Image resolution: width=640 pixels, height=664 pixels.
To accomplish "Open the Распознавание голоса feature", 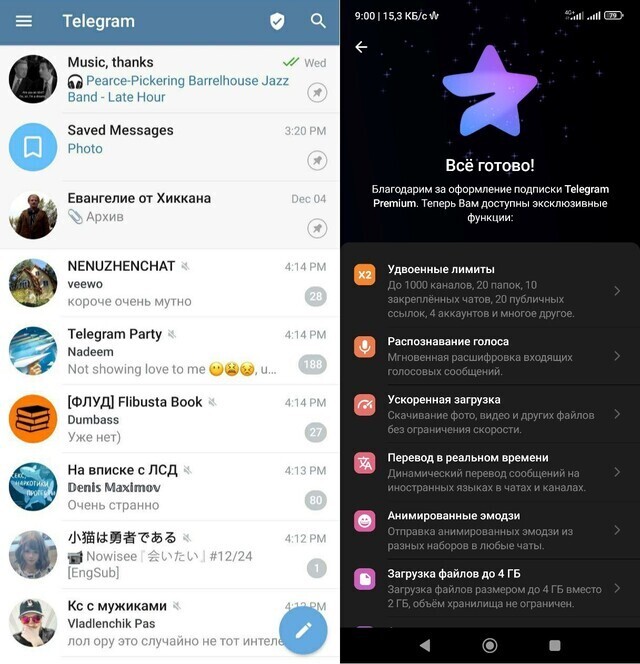I will point(489,356).
